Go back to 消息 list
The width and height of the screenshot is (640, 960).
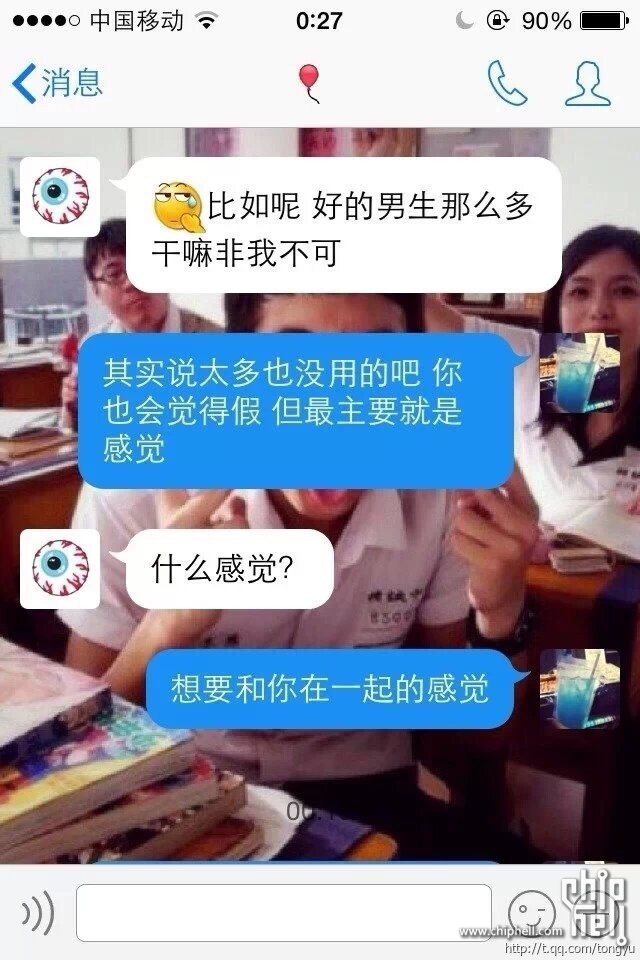[56, 84]
